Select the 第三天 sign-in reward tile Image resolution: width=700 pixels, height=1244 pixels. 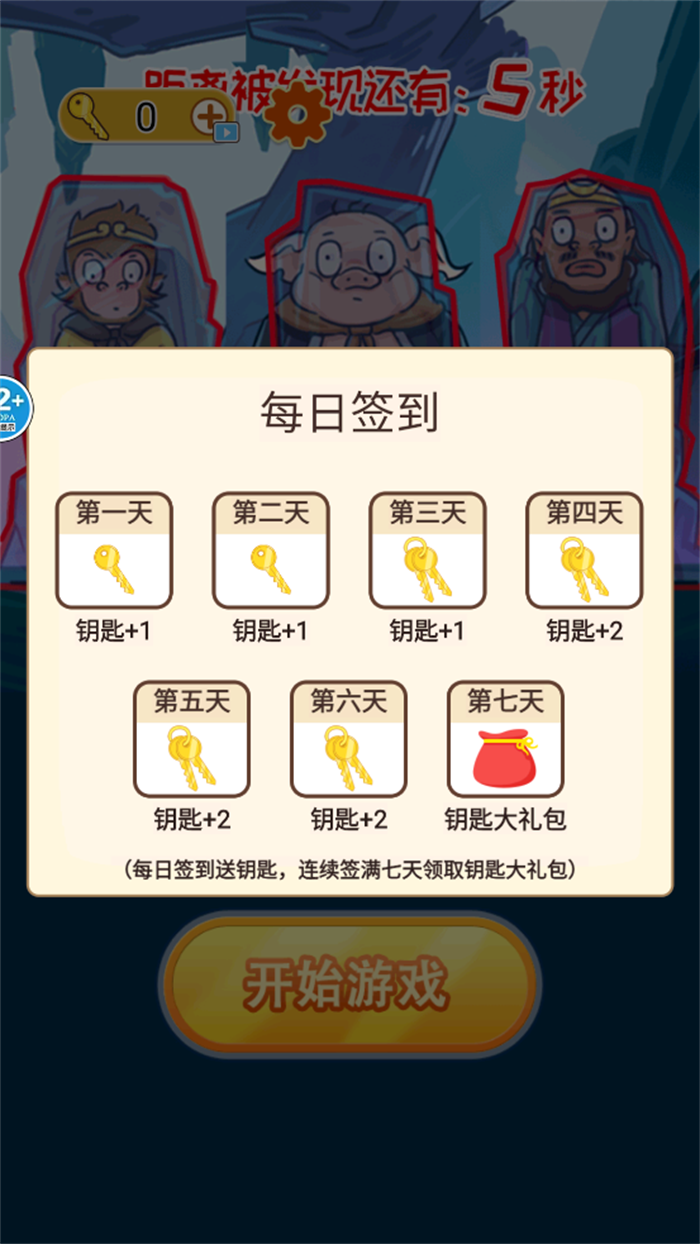(428, 551)
